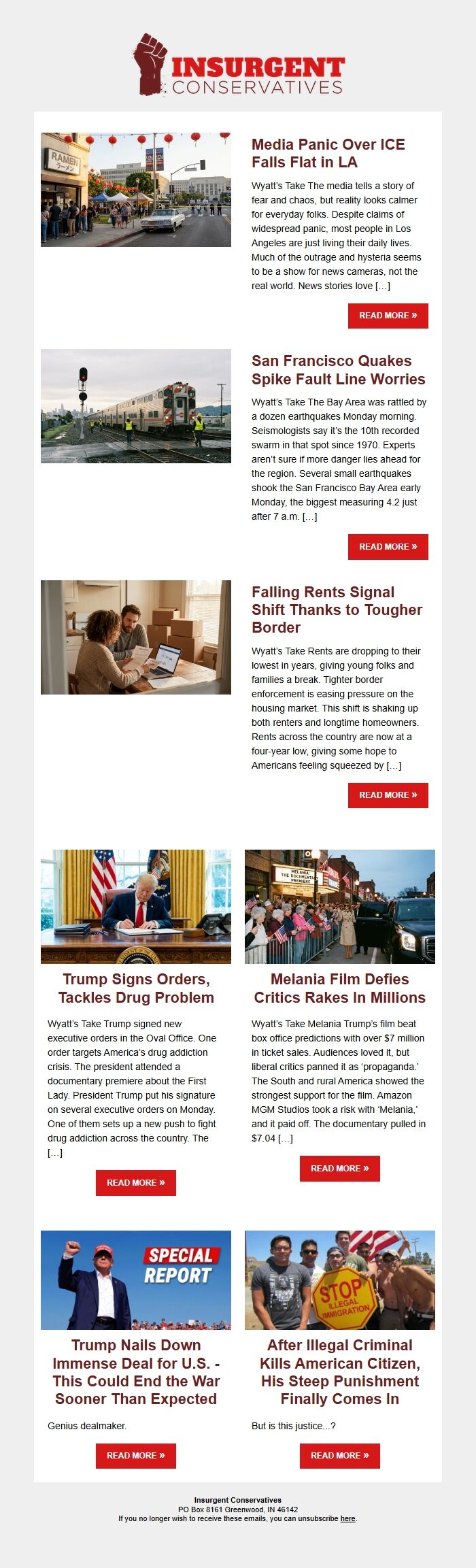This screenshot has height=1568, width=476.
Task: Tap the LA street scene article image
Action: [136, 190]
